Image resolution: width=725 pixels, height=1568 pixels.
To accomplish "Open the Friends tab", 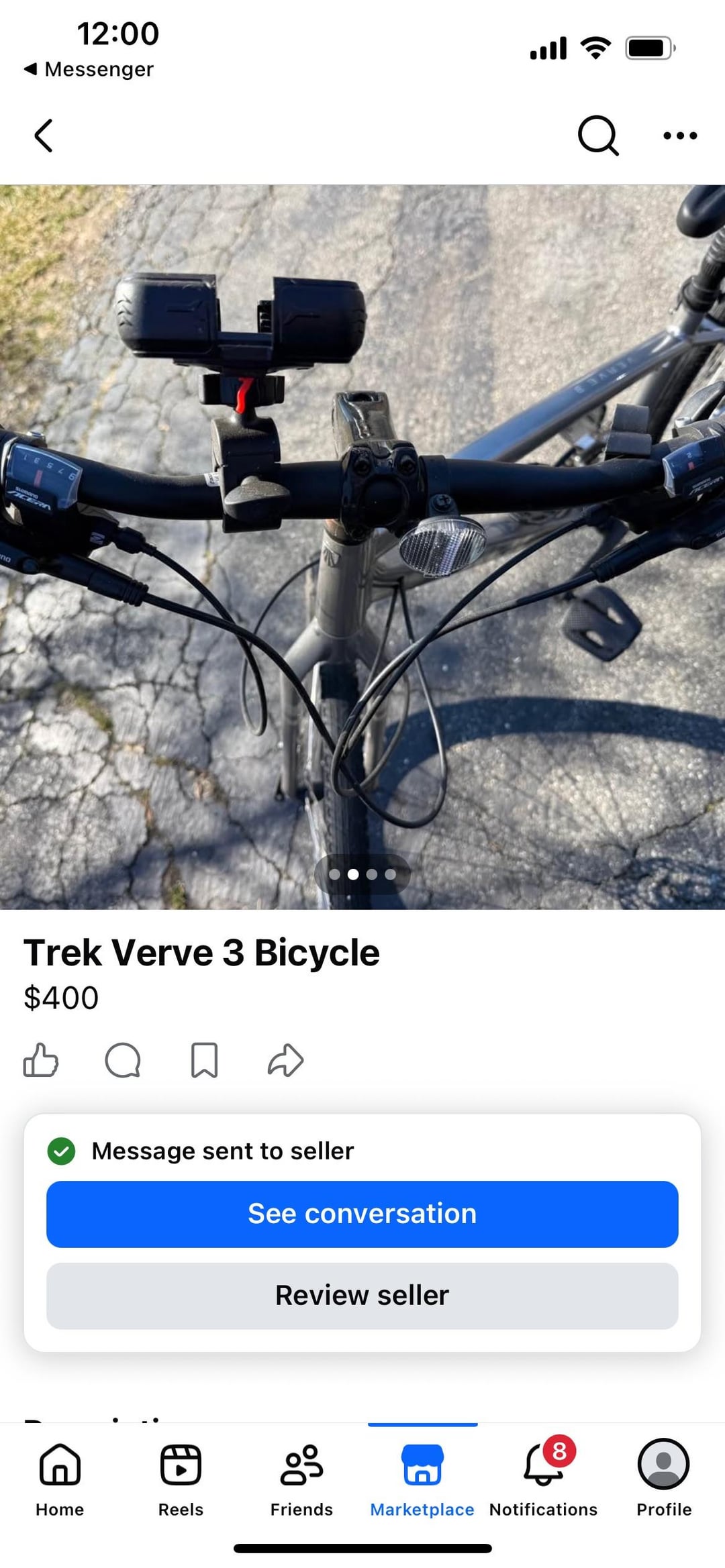I will (301, 1476).
